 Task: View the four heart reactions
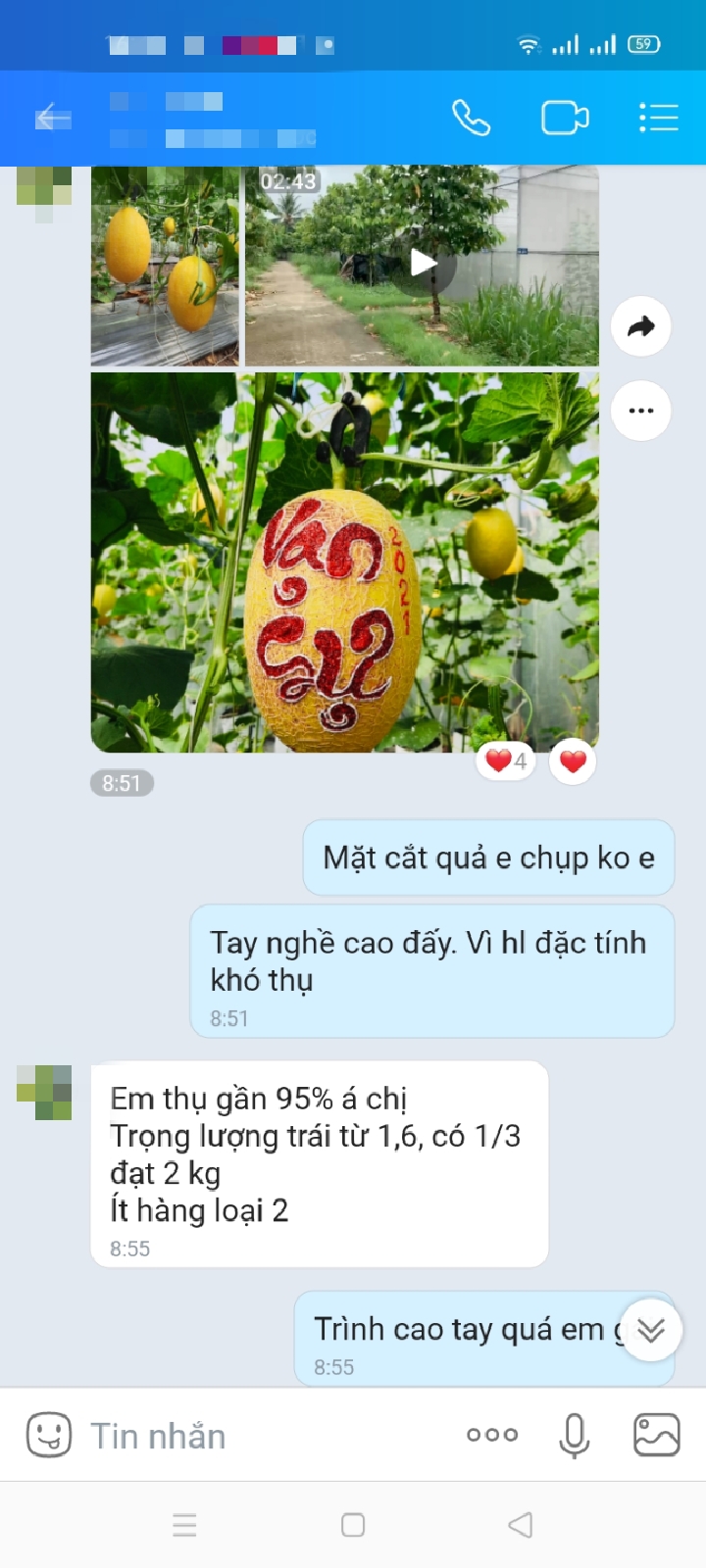tap(506, 761)
